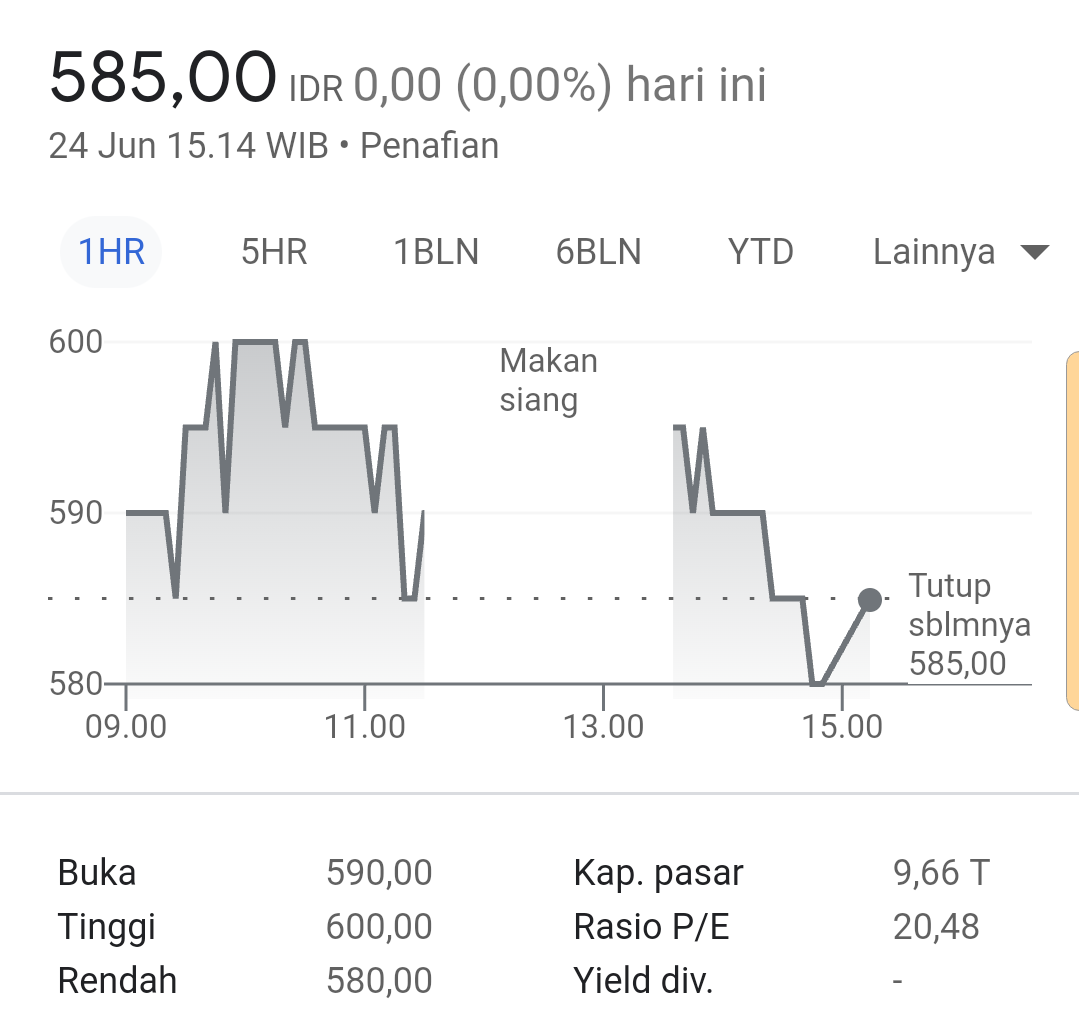
Task: Open the Penafian disclaimer link
Action: [x=429, y=146]
